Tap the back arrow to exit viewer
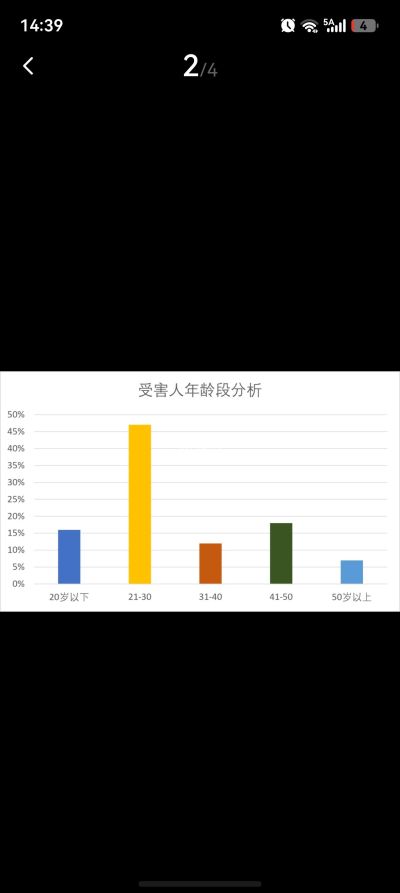 [28, 66]
